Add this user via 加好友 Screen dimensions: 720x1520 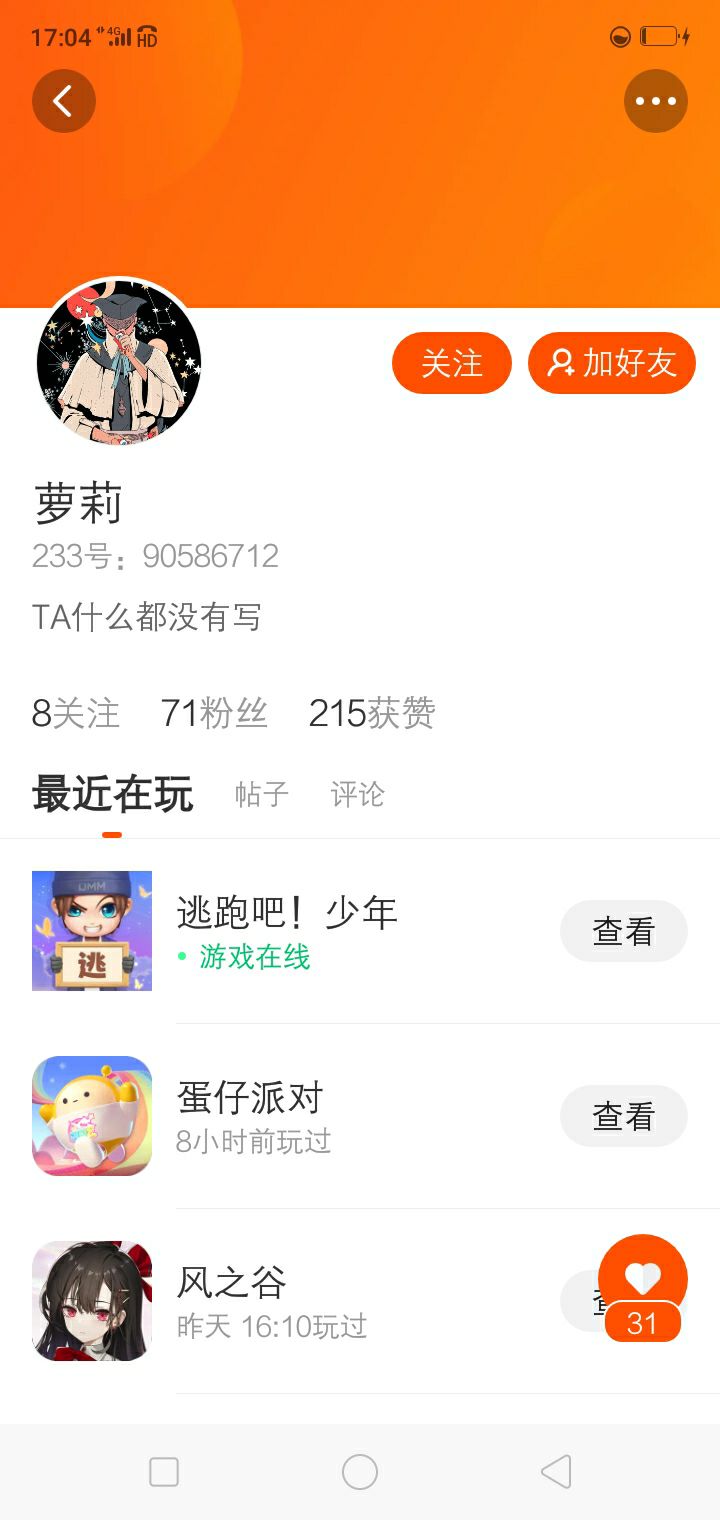(612, 363)
